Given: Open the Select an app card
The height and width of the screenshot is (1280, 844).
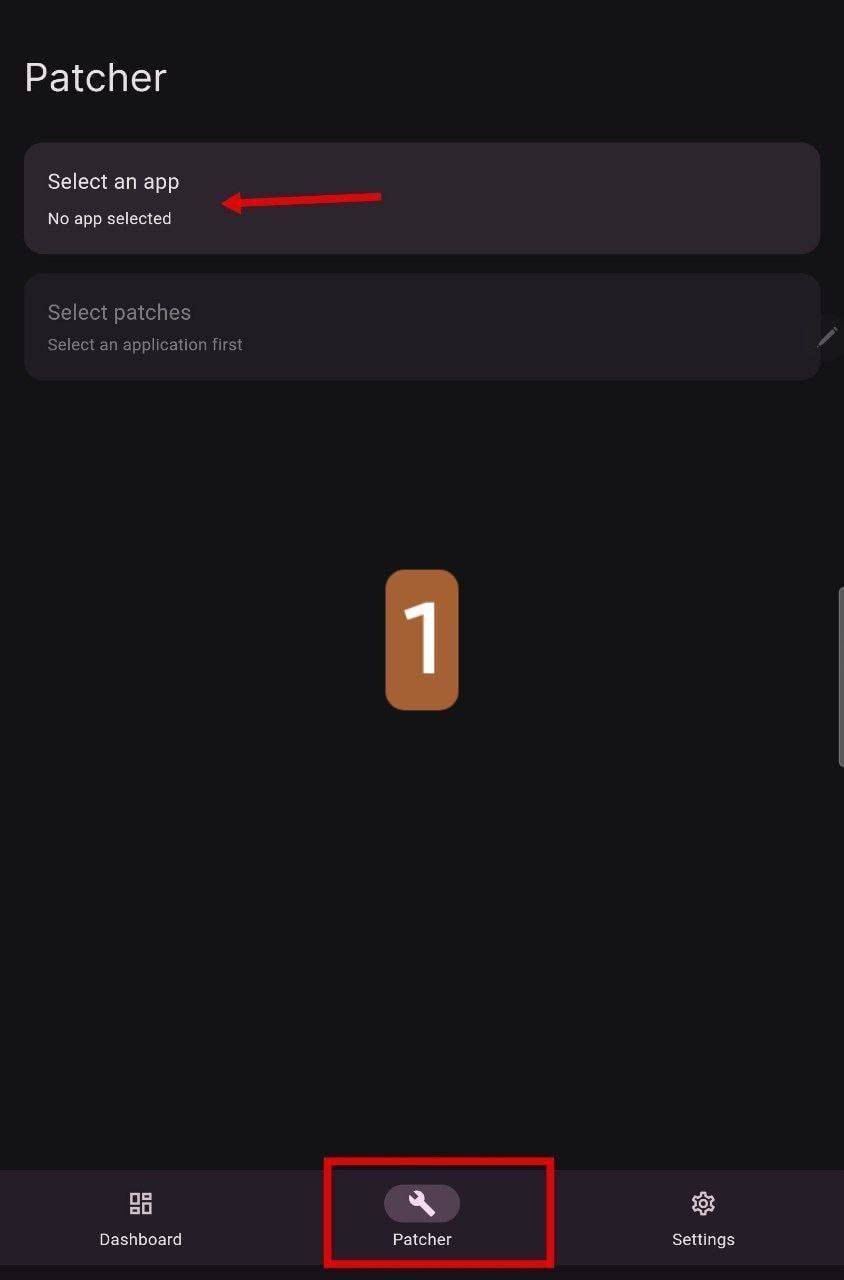Looking at the screenshot, I should point(421,198).
